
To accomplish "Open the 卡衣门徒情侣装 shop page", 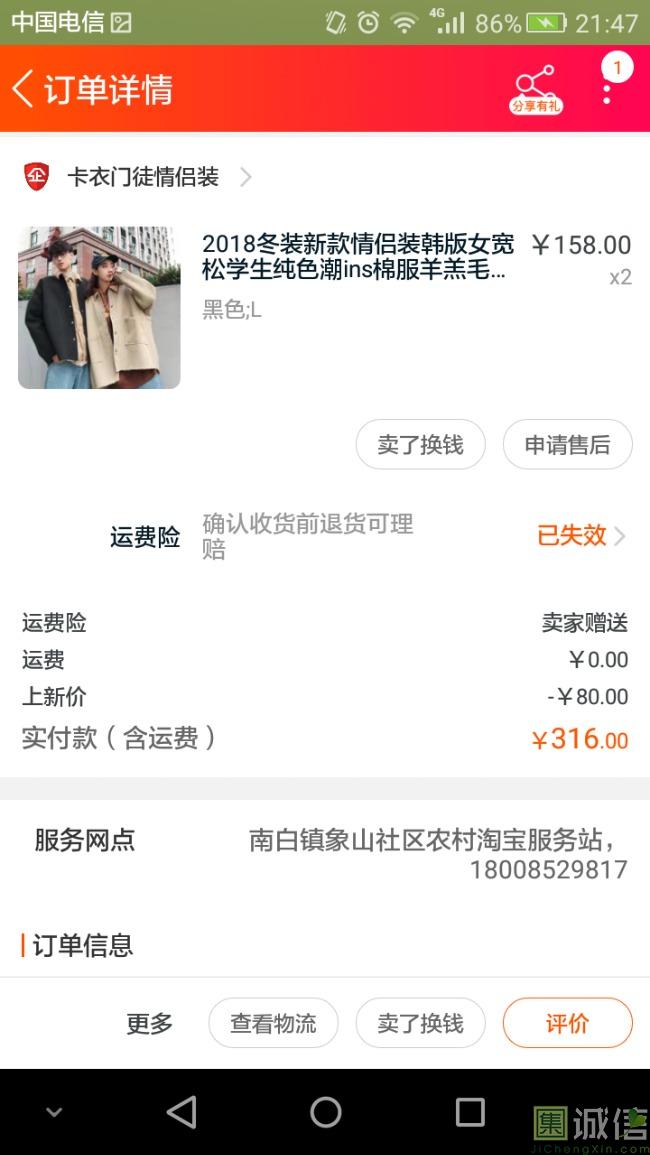I will pos(143,178).
